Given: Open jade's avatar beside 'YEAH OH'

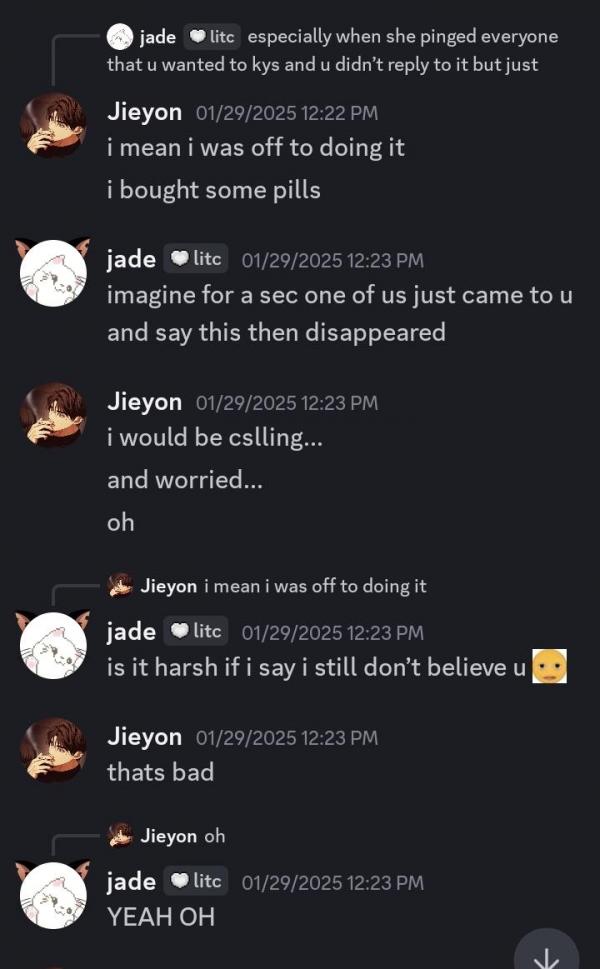Looking at the screenshot, I should (x=53, y=894).
